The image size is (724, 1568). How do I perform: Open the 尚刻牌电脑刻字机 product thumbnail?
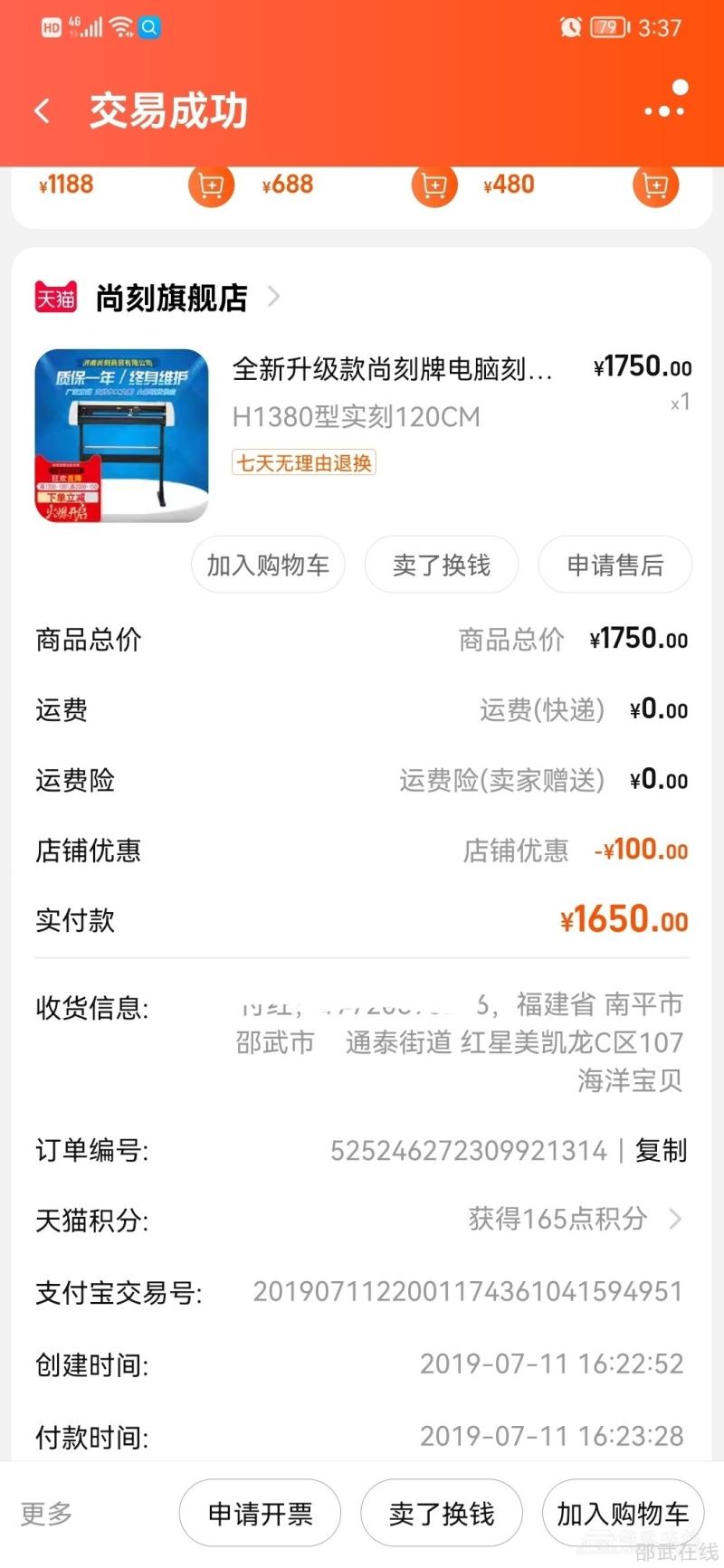tap(121, 435)
